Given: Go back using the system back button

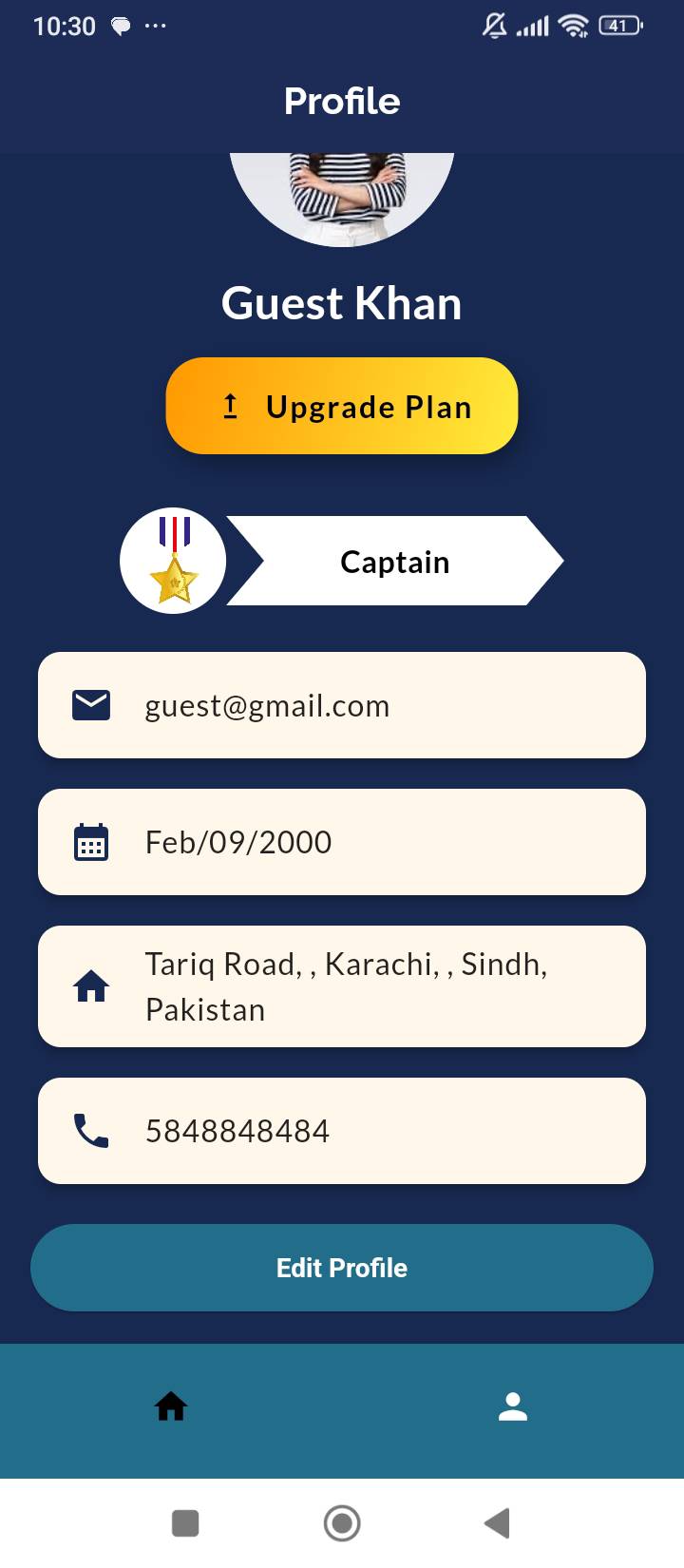Looking at the screenshot, I should [497, 1523].
